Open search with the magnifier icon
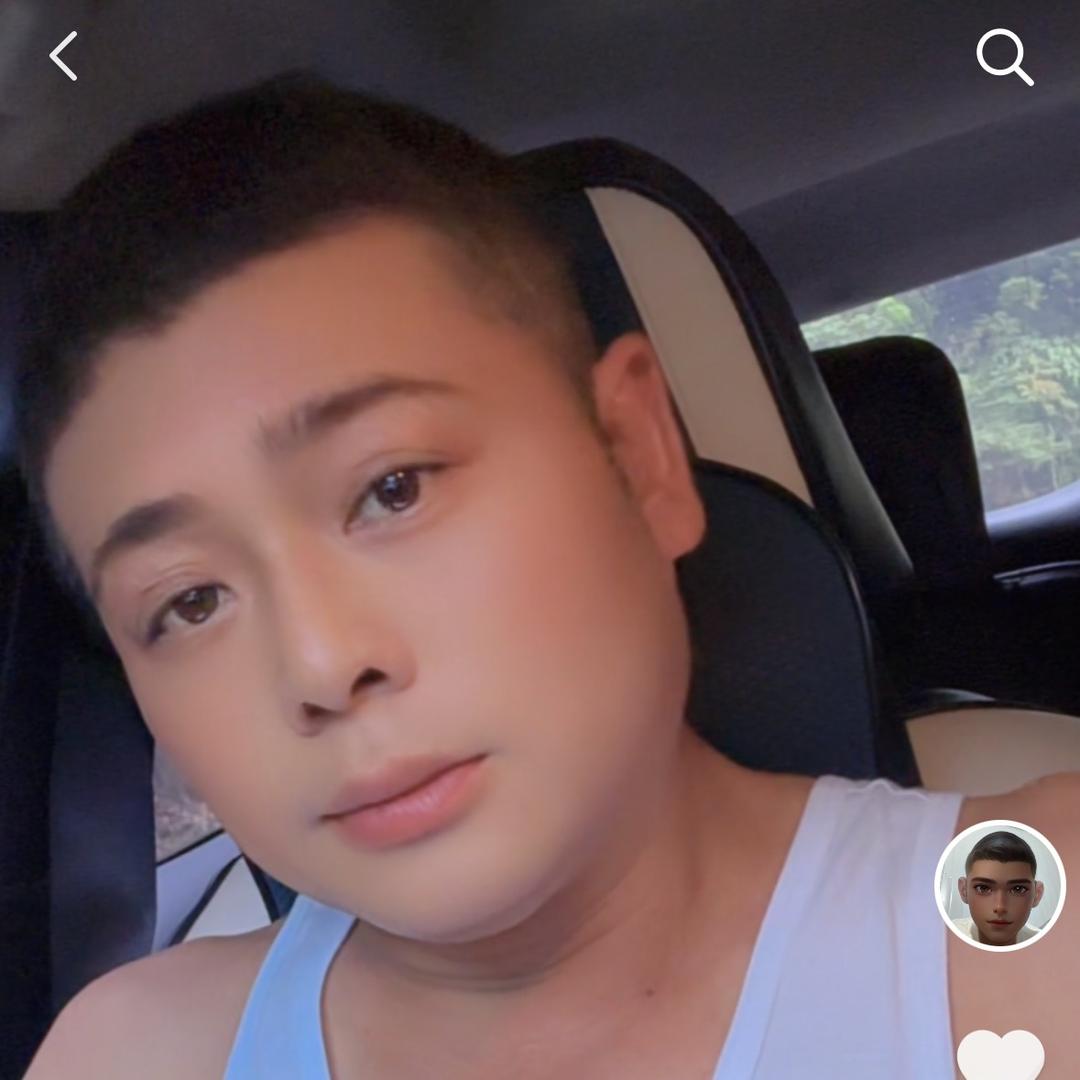Screen dimensions: 1080x1080 [1004, 57]
